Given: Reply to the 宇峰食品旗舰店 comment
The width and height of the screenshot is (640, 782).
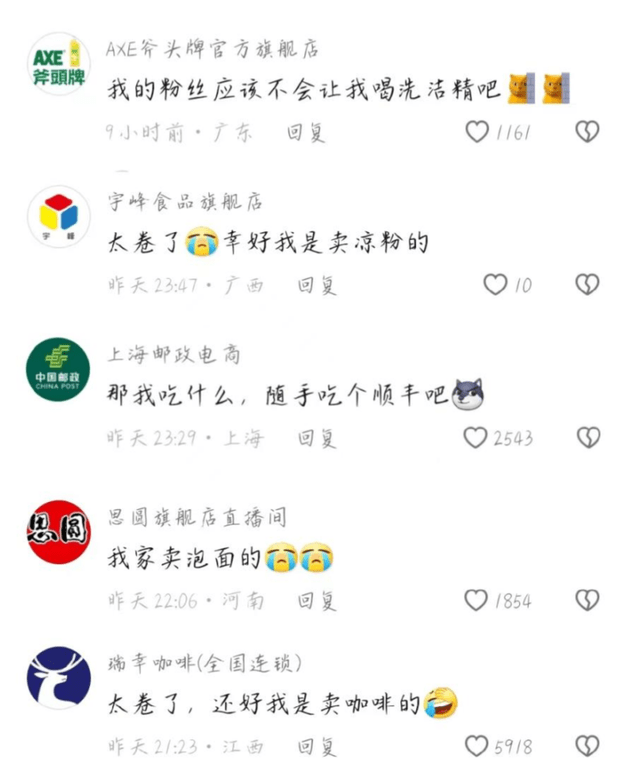Looking at the screenshot, I should click(317, 285).
